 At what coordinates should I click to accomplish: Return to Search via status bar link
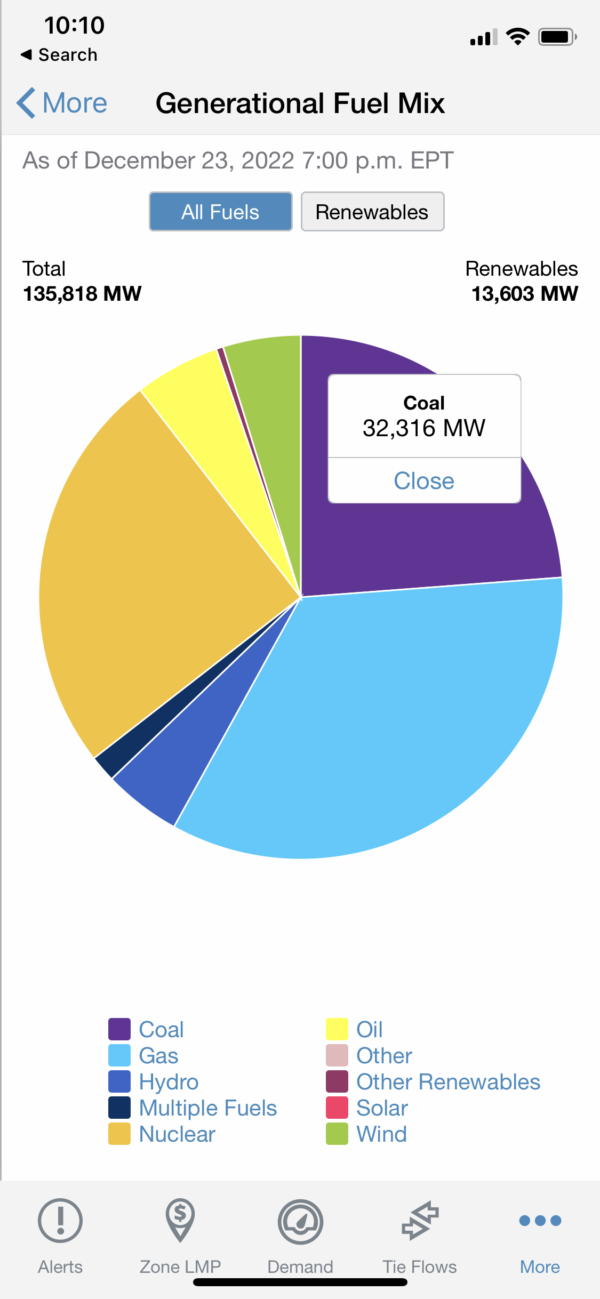[60, 55]
